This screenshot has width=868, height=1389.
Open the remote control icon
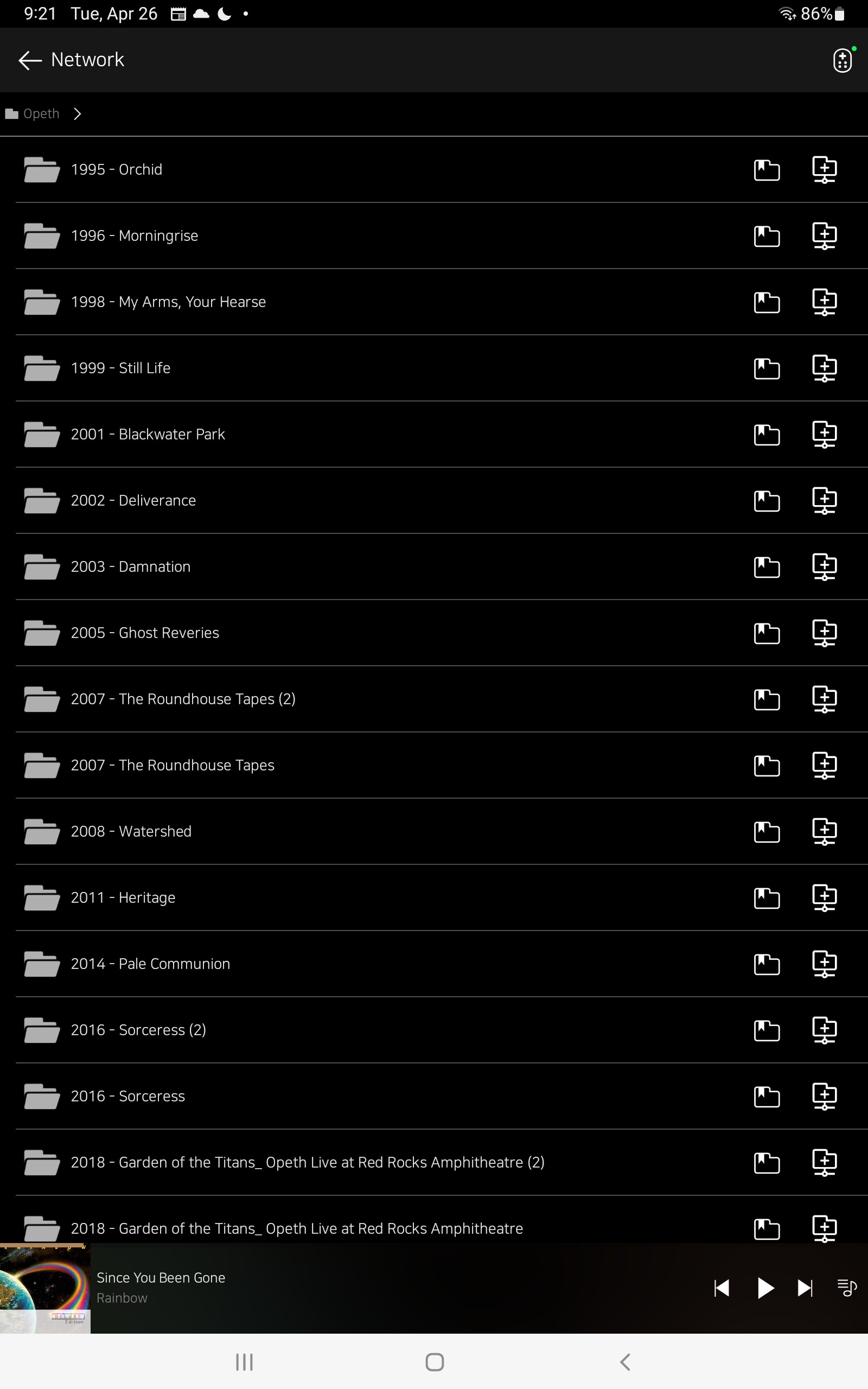(x=842, y=60)
